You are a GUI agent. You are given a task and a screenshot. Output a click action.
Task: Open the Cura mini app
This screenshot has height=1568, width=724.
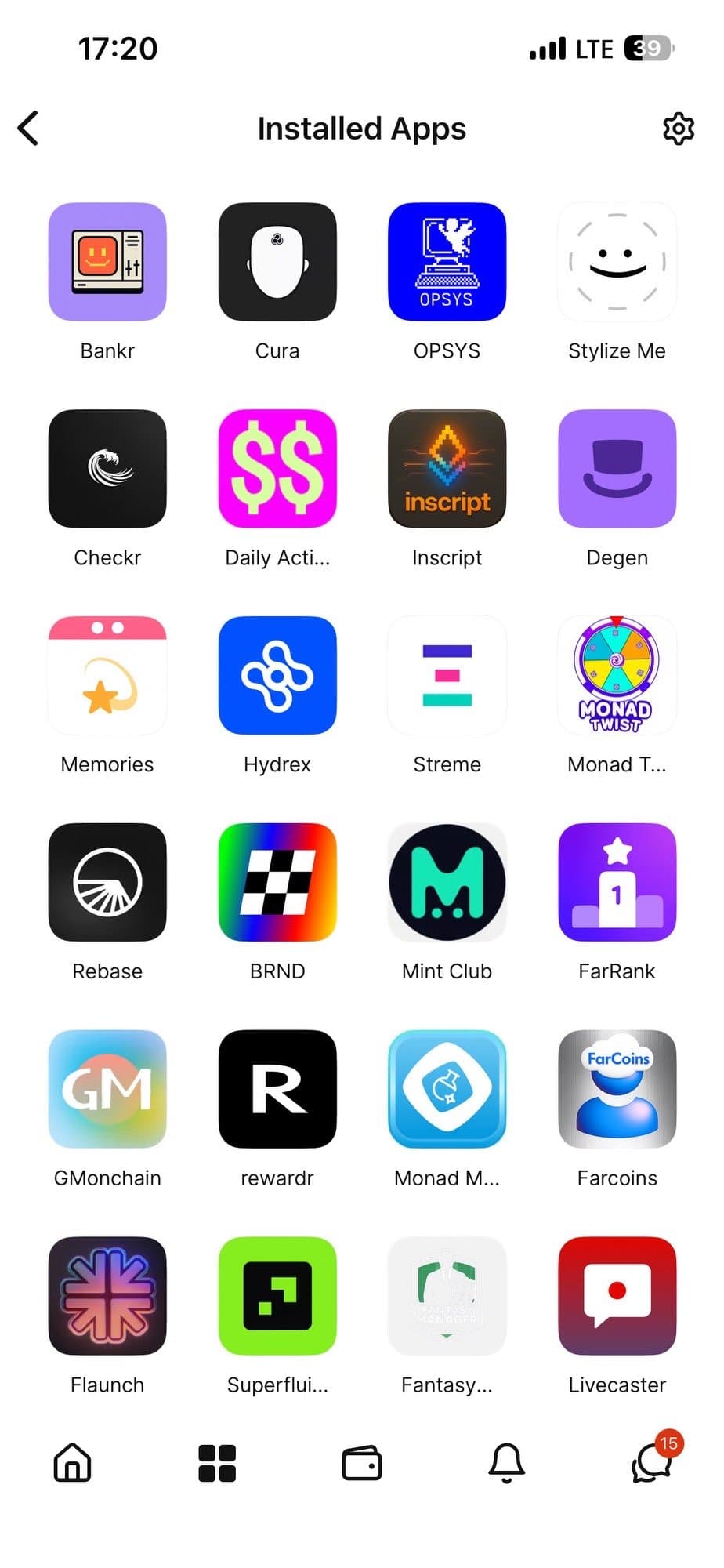tap(277, 262)
